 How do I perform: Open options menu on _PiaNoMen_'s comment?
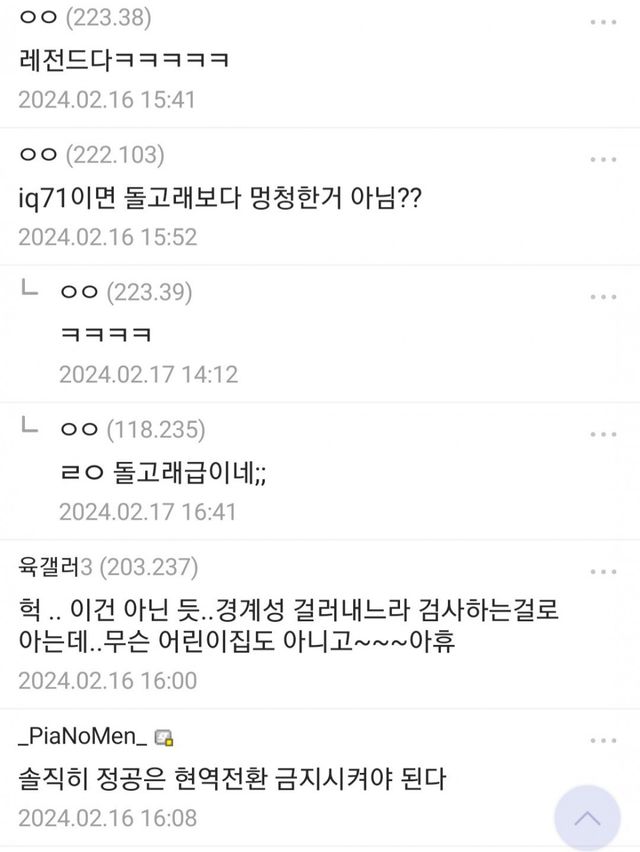click(603, 741)
